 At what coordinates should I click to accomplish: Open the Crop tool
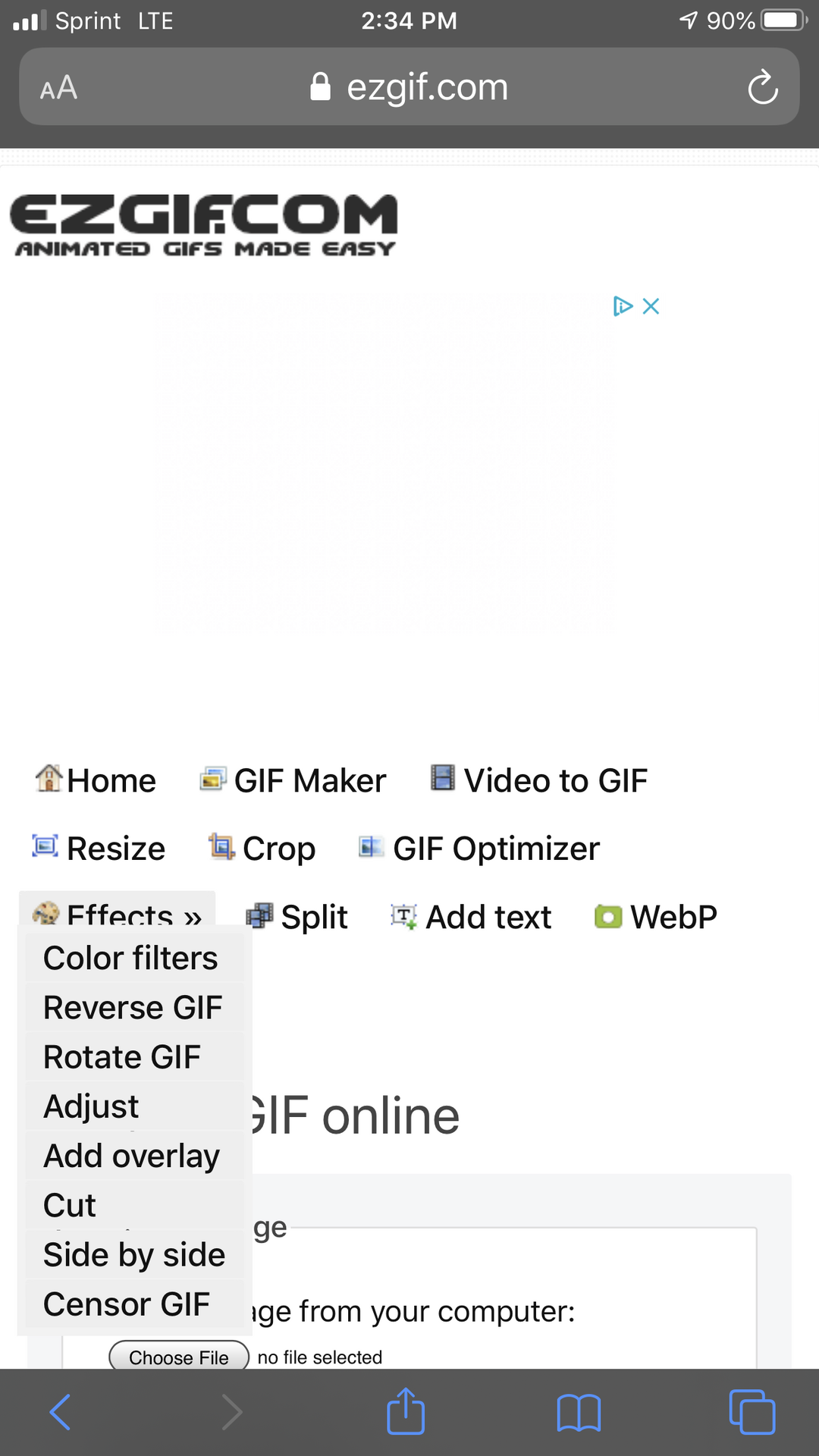coord(262,848)
